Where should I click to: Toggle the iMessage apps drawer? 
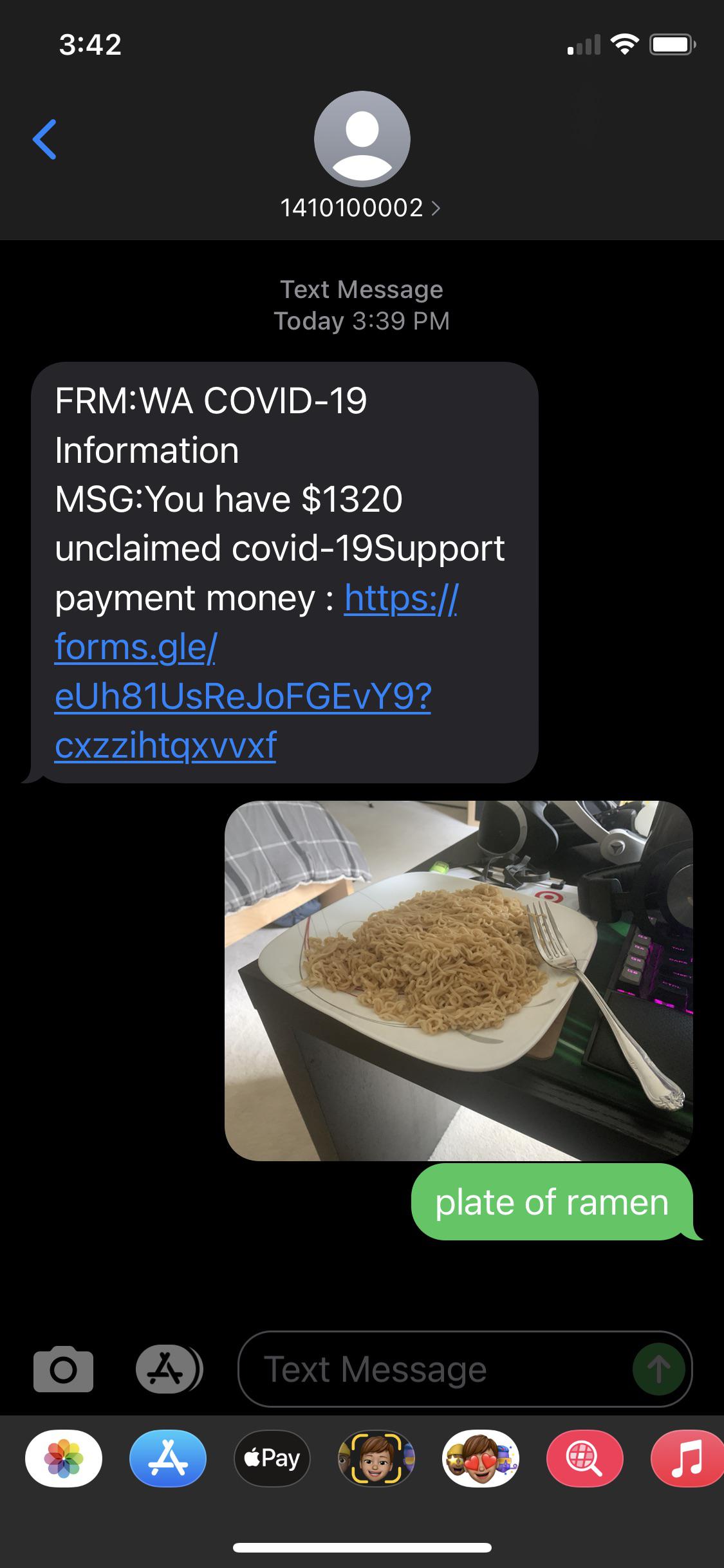(169, 1368)
